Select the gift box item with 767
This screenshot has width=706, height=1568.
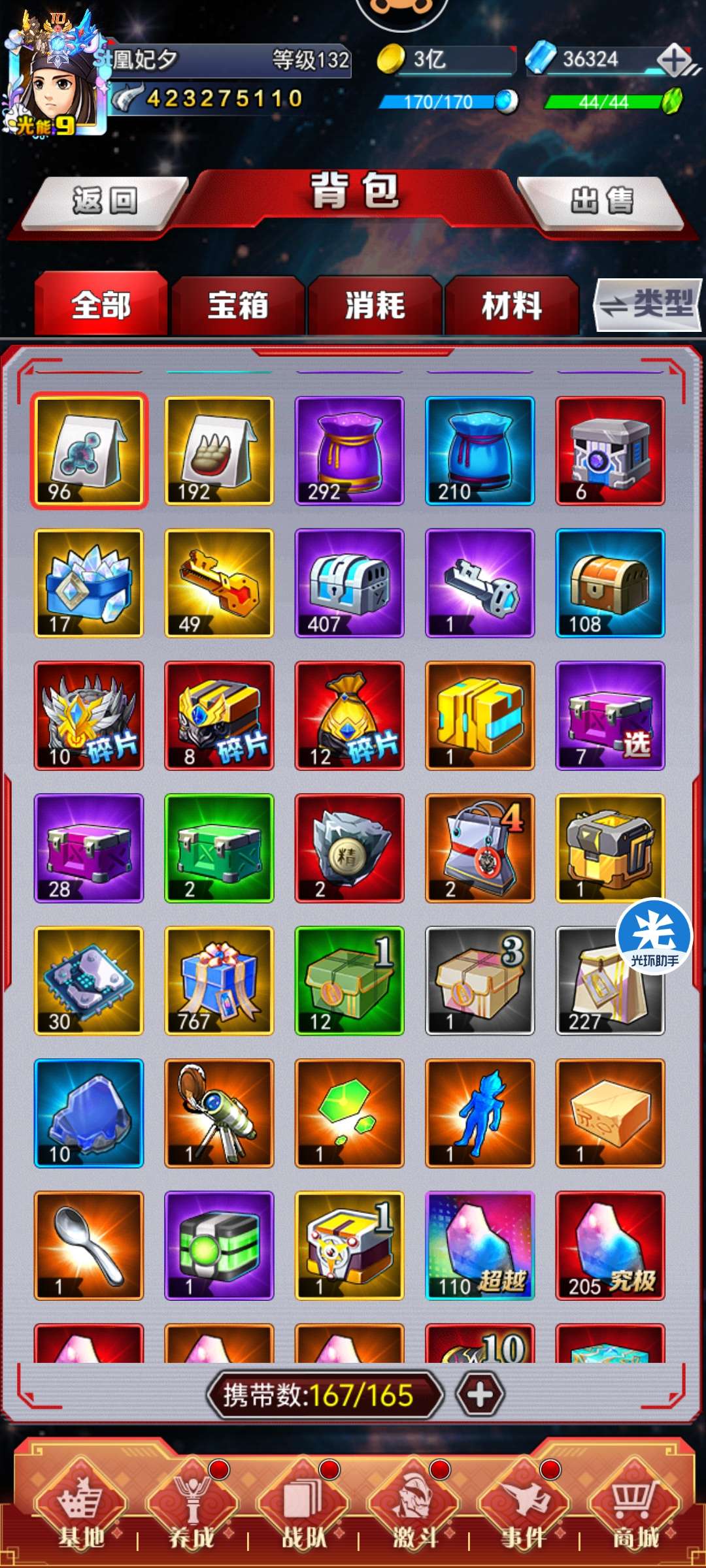click(x=219, y=980)
